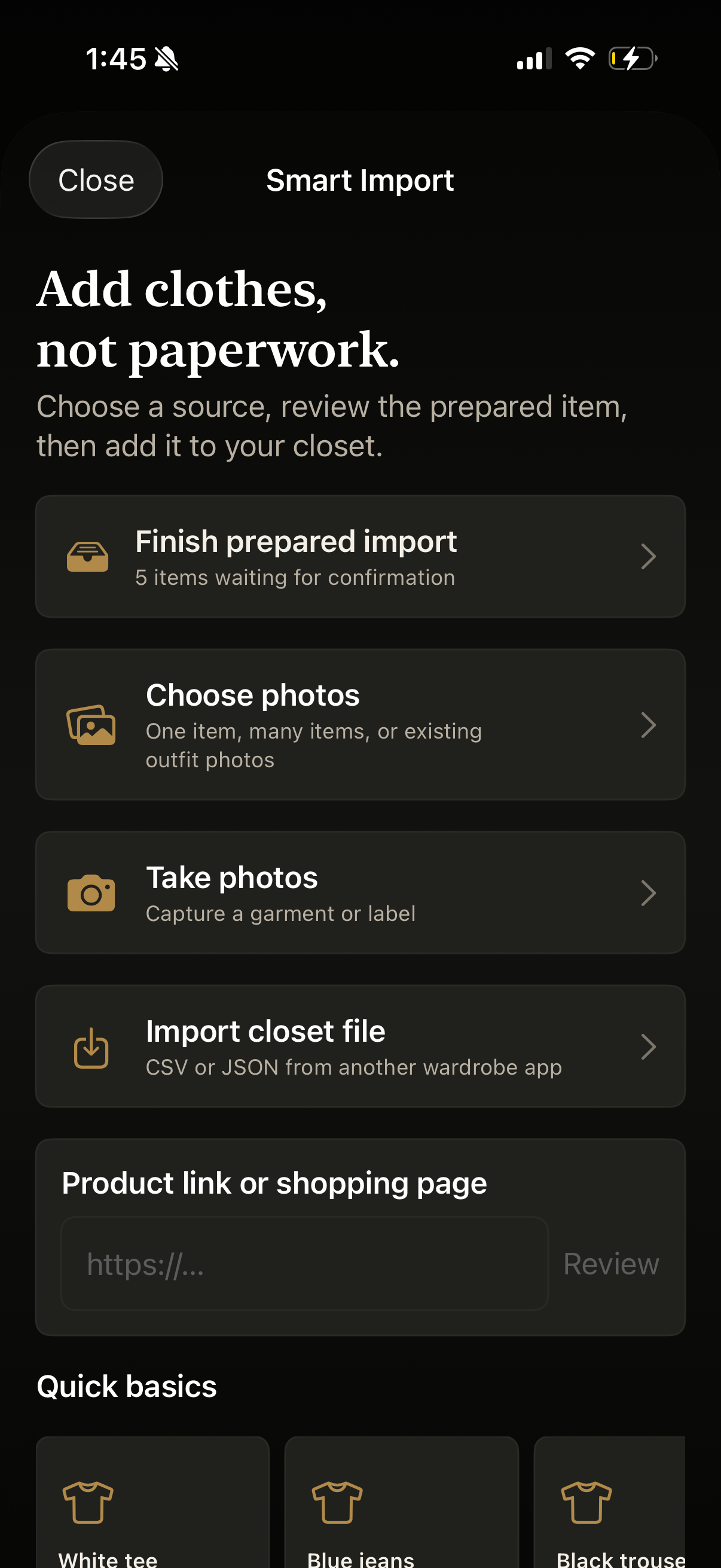Focus the product link URL field
The width and height of the screenshot is (721, 1568).
304,1264
